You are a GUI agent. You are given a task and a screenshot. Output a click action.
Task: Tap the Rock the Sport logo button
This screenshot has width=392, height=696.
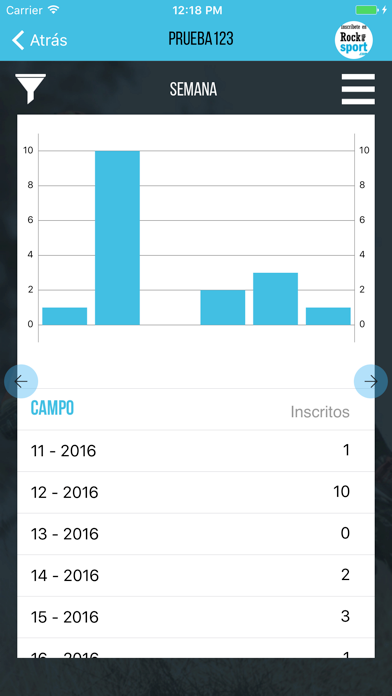point(354,40)
